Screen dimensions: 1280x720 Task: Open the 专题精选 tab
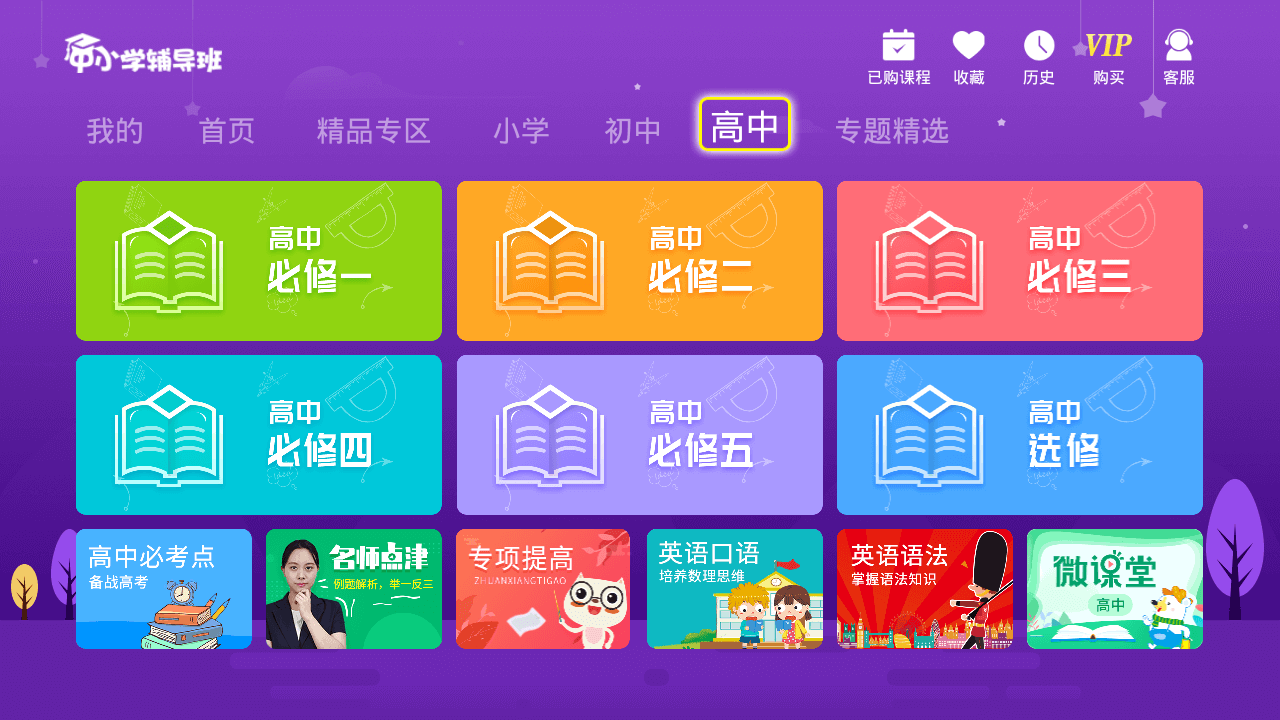[x=891, y=131]
